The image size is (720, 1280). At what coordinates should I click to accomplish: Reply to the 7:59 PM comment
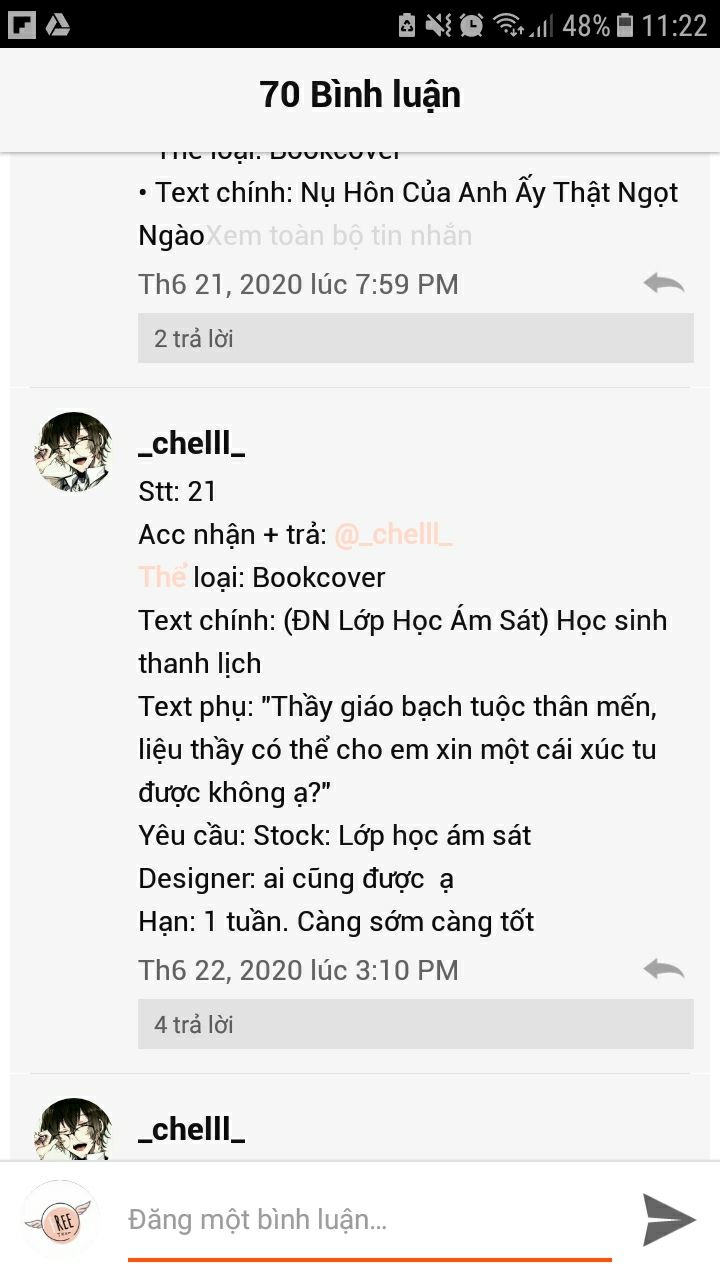point(663,284)
